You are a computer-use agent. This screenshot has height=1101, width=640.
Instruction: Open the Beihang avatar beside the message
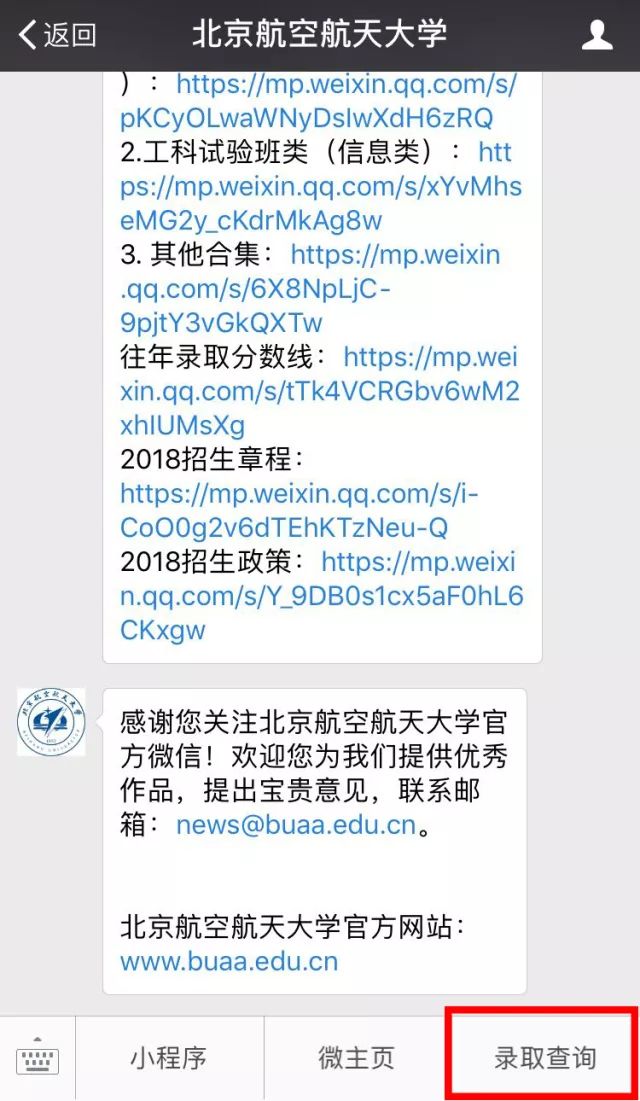(x=51, y=722)
